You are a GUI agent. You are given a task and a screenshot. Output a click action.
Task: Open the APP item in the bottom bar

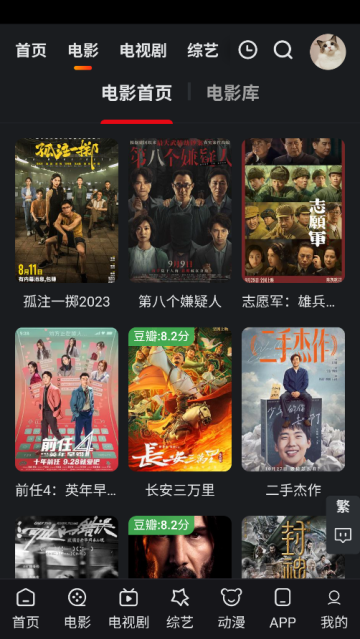(283, 608)
